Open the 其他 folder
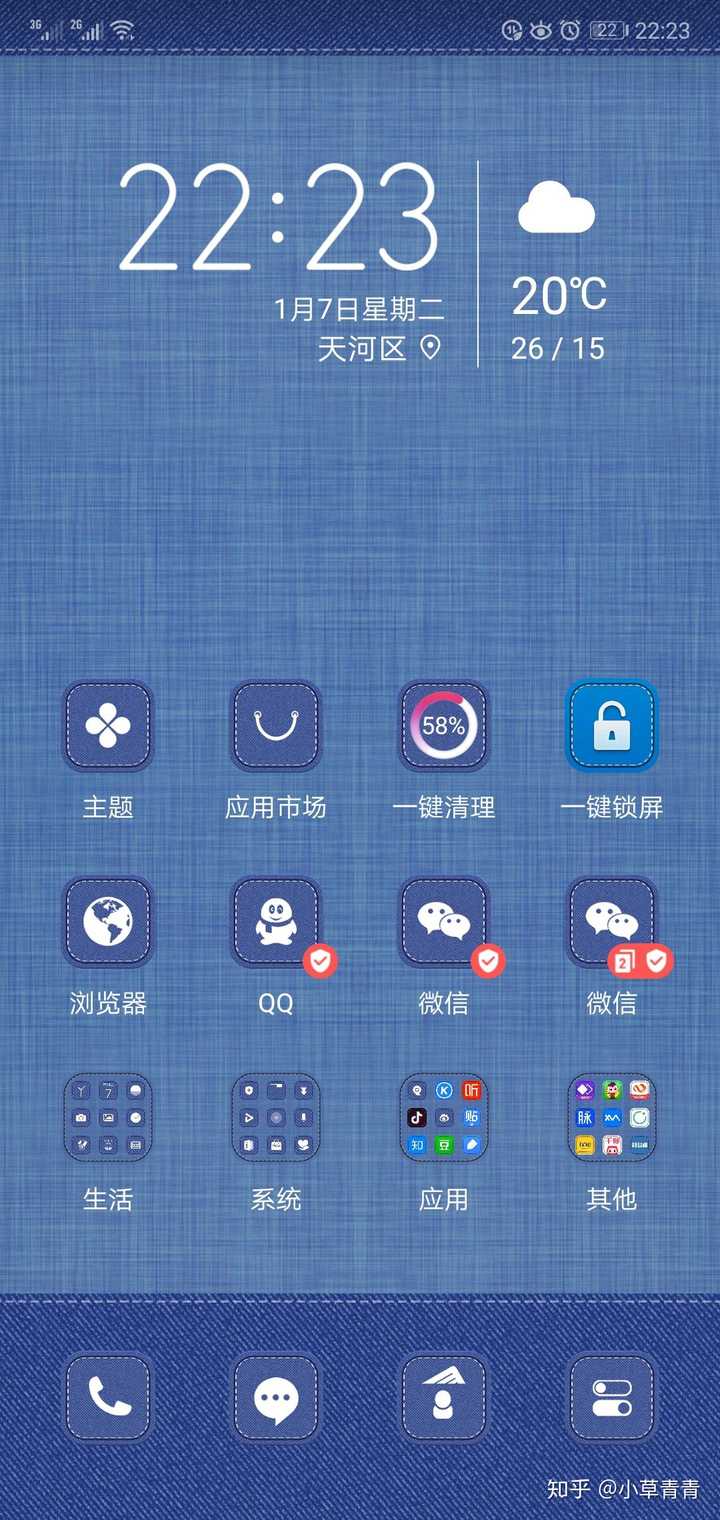The image size is (720, 1520). [x=612, y=1118]
